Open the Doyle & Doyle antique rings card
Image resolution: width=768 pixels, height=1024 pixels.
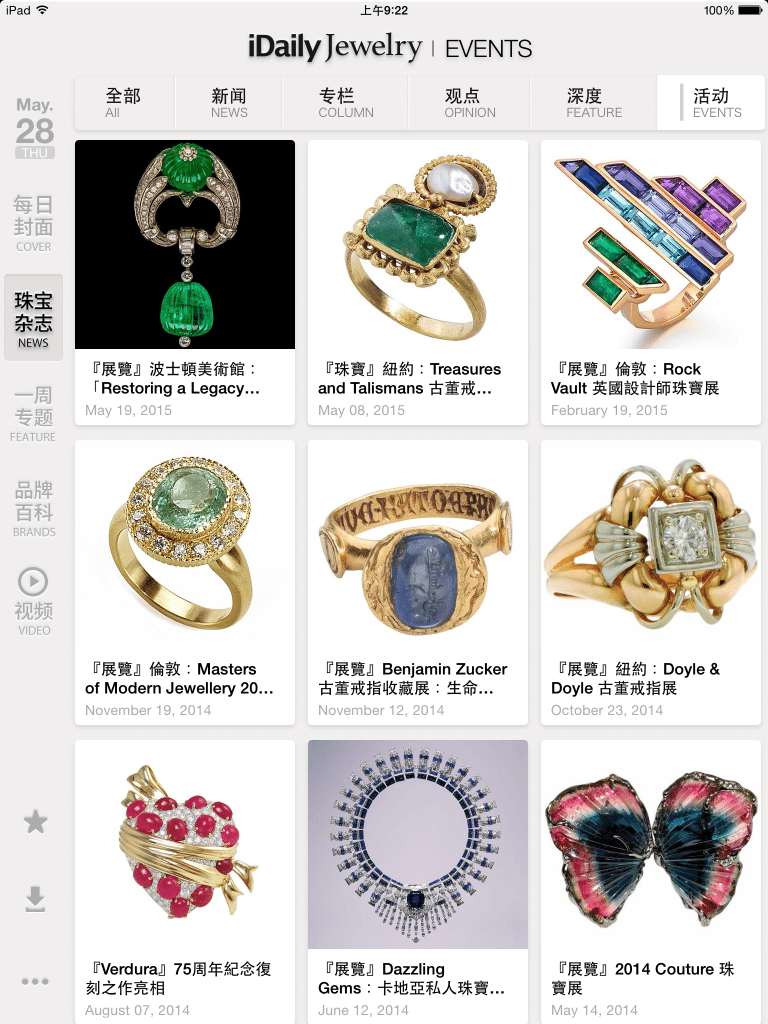pyautogui.click(x=650, y=580)
